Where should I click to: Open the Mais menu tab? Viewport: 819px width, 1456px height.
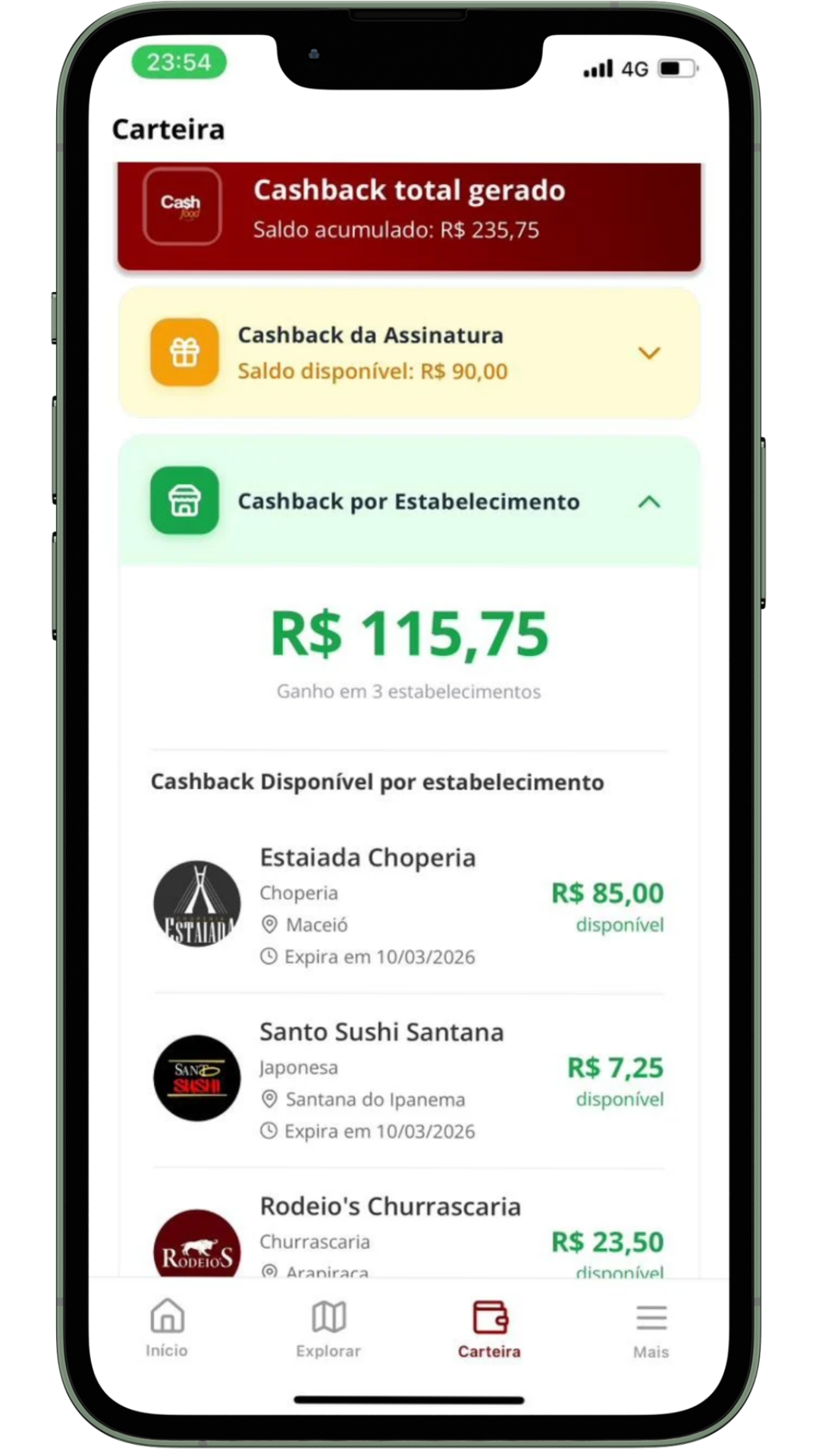click(651, 1327)
